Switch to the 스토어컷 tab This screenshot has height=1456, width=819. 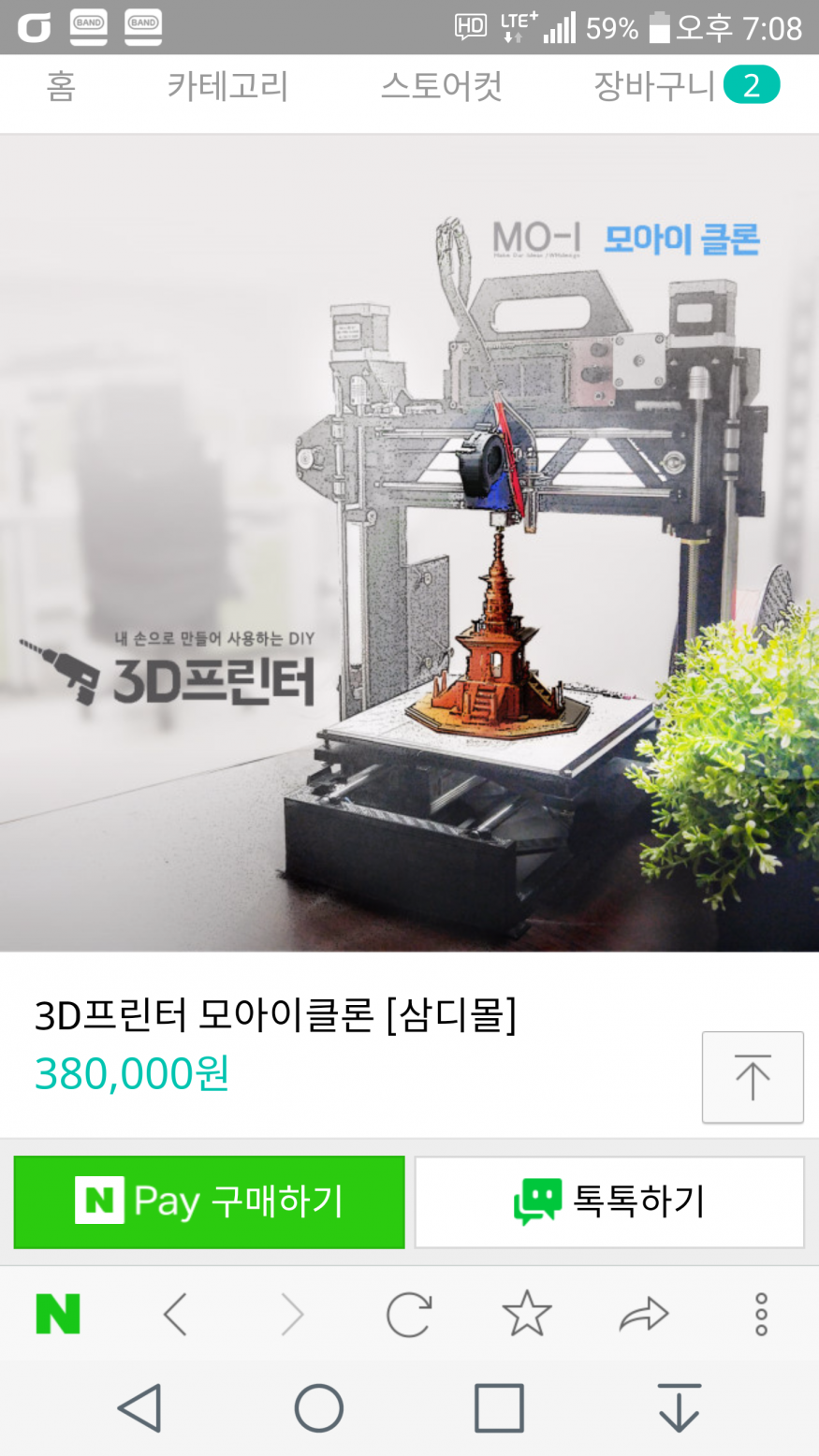tap(441, 87)
